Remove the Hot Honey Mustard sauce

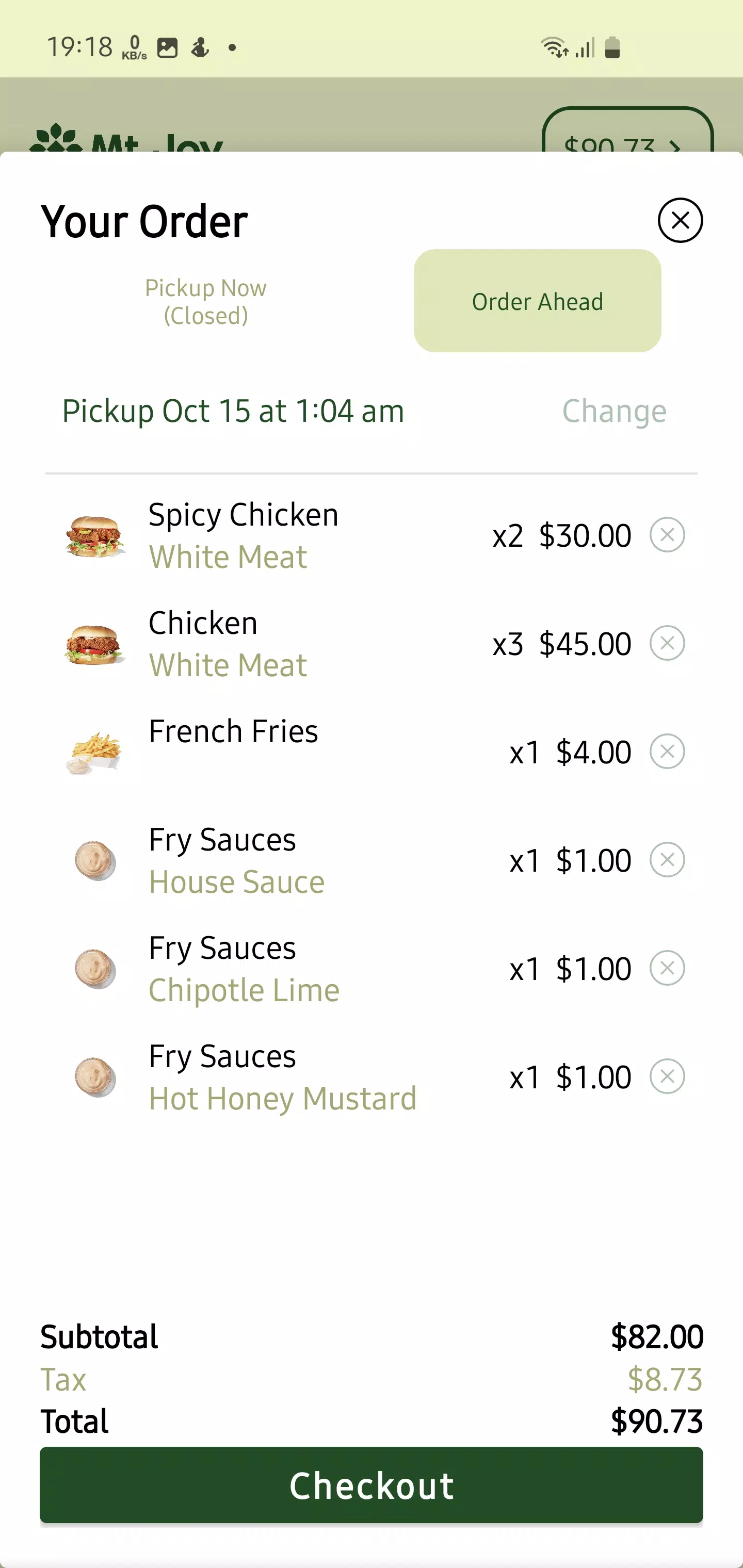[x=667, y=1077]
